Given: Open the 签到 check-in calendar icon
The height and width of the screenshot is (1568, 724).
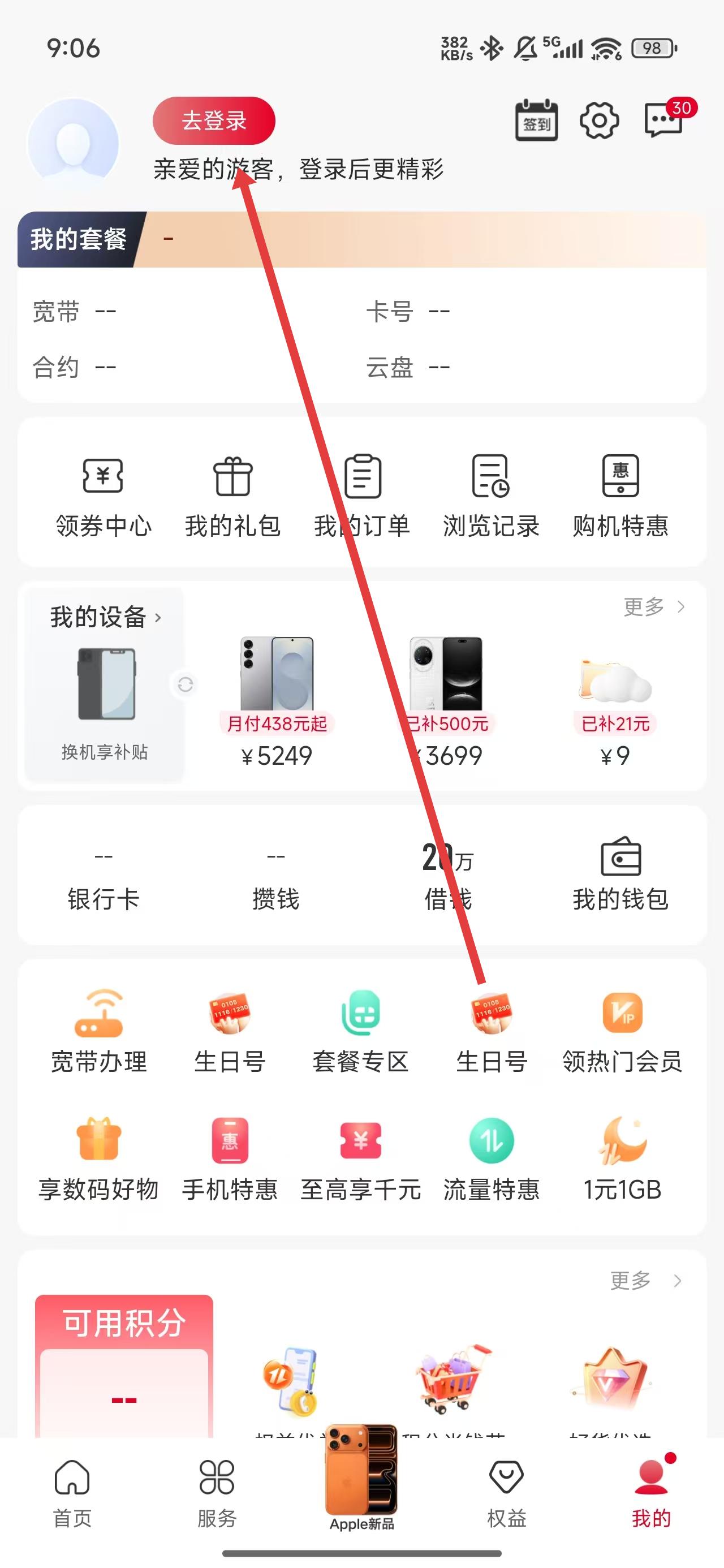Looking at the screenshot, I should [x=536, y=120].
